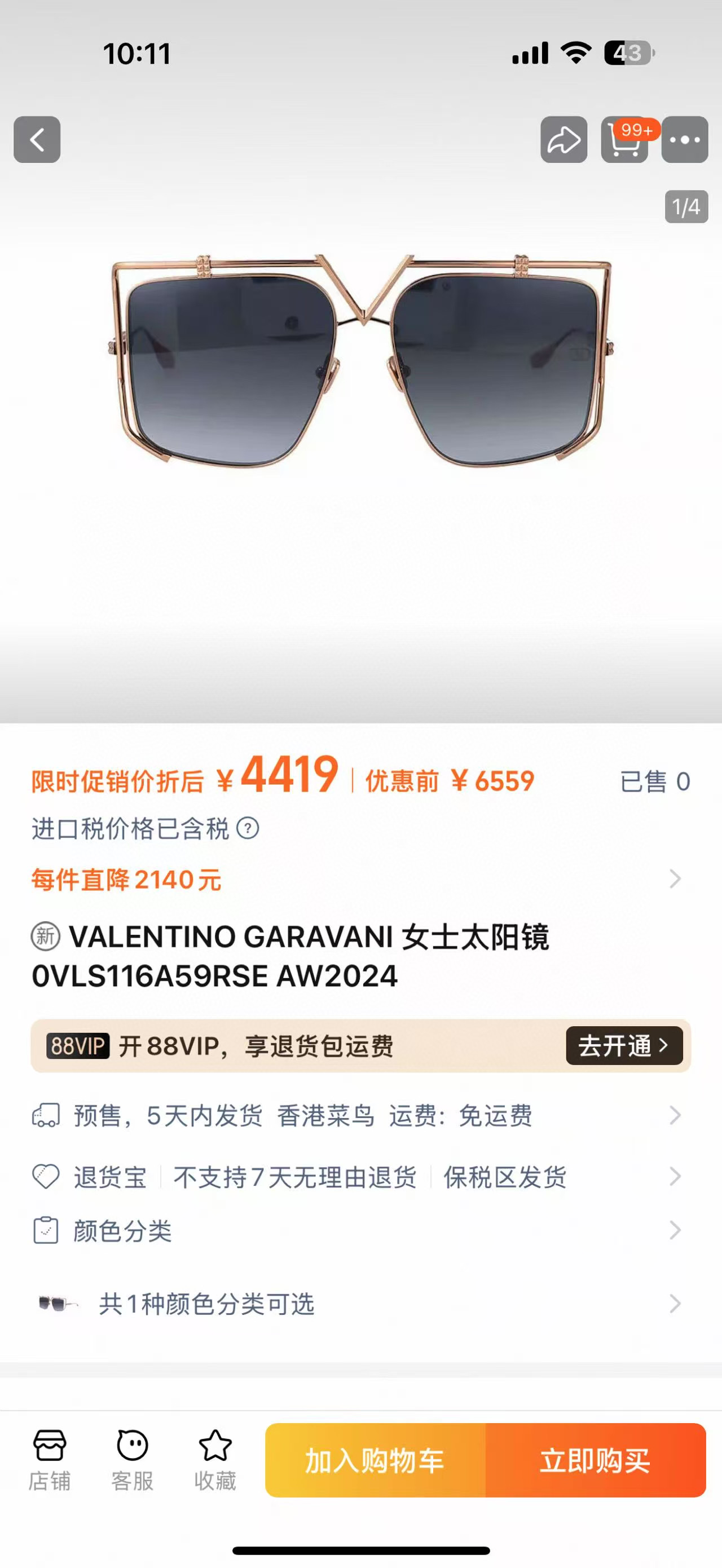Tap 去开通 to activate 88VIP
Screen dimensions: 722x1568
coord(624,1046)
